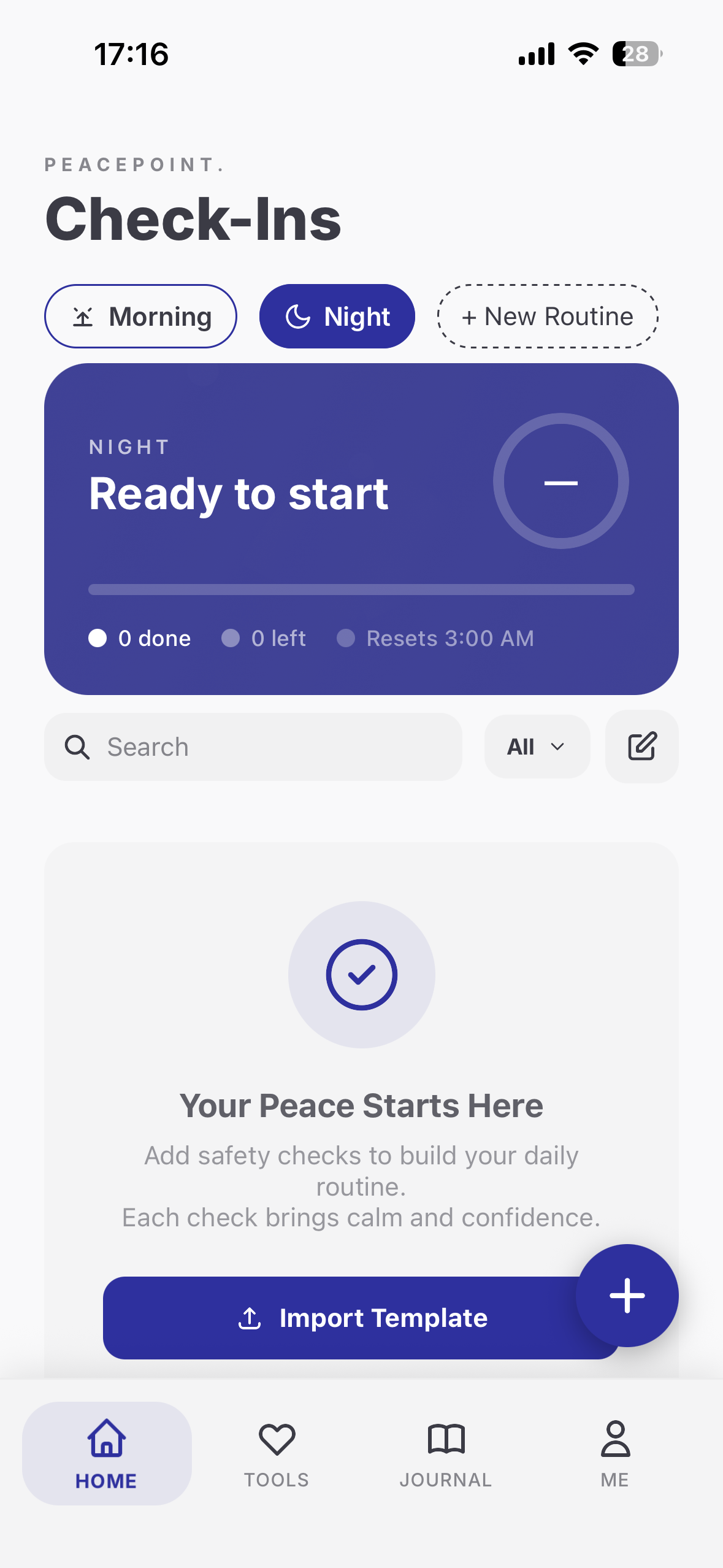Switch to the Morning routine tab

140,316
